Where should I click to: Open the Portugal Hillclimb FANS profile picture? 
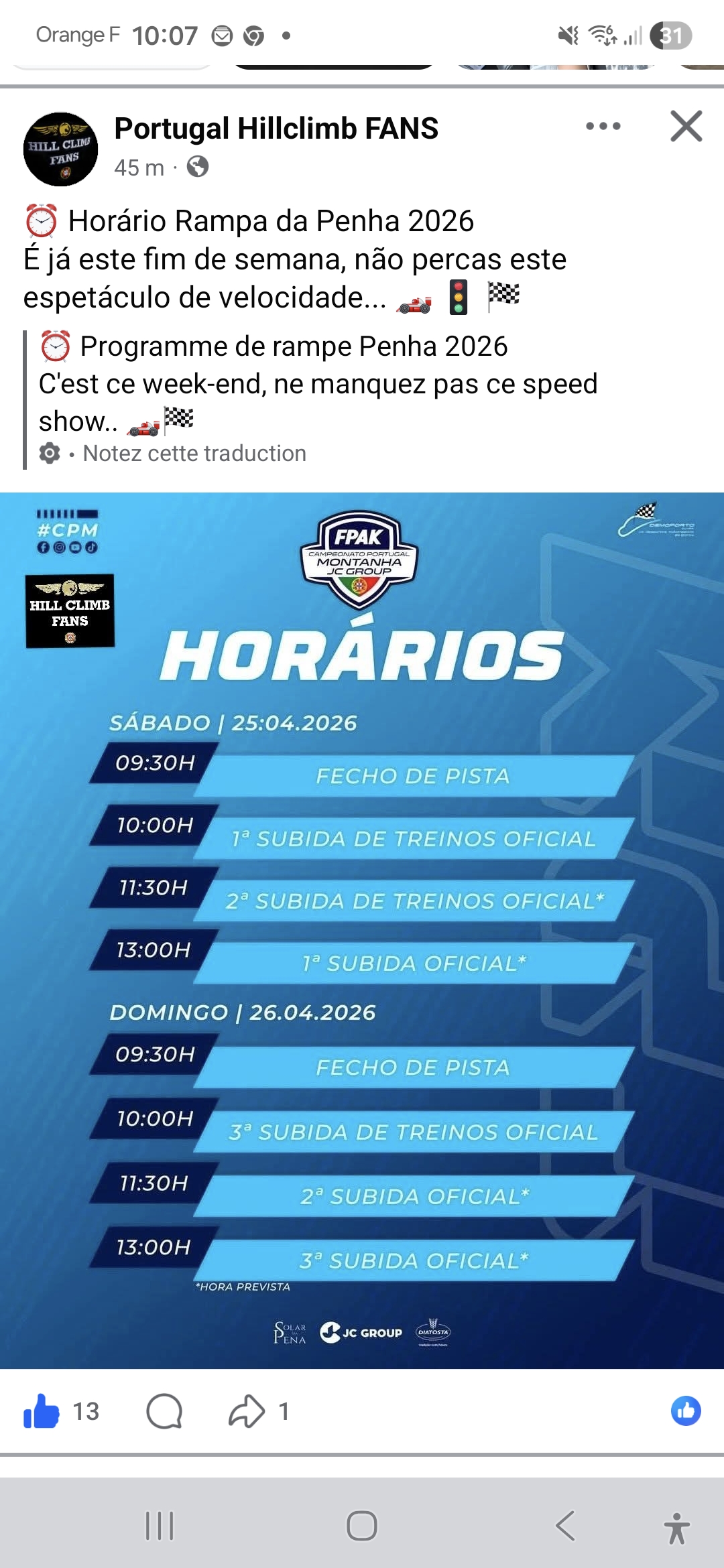(x=60, y=149)
